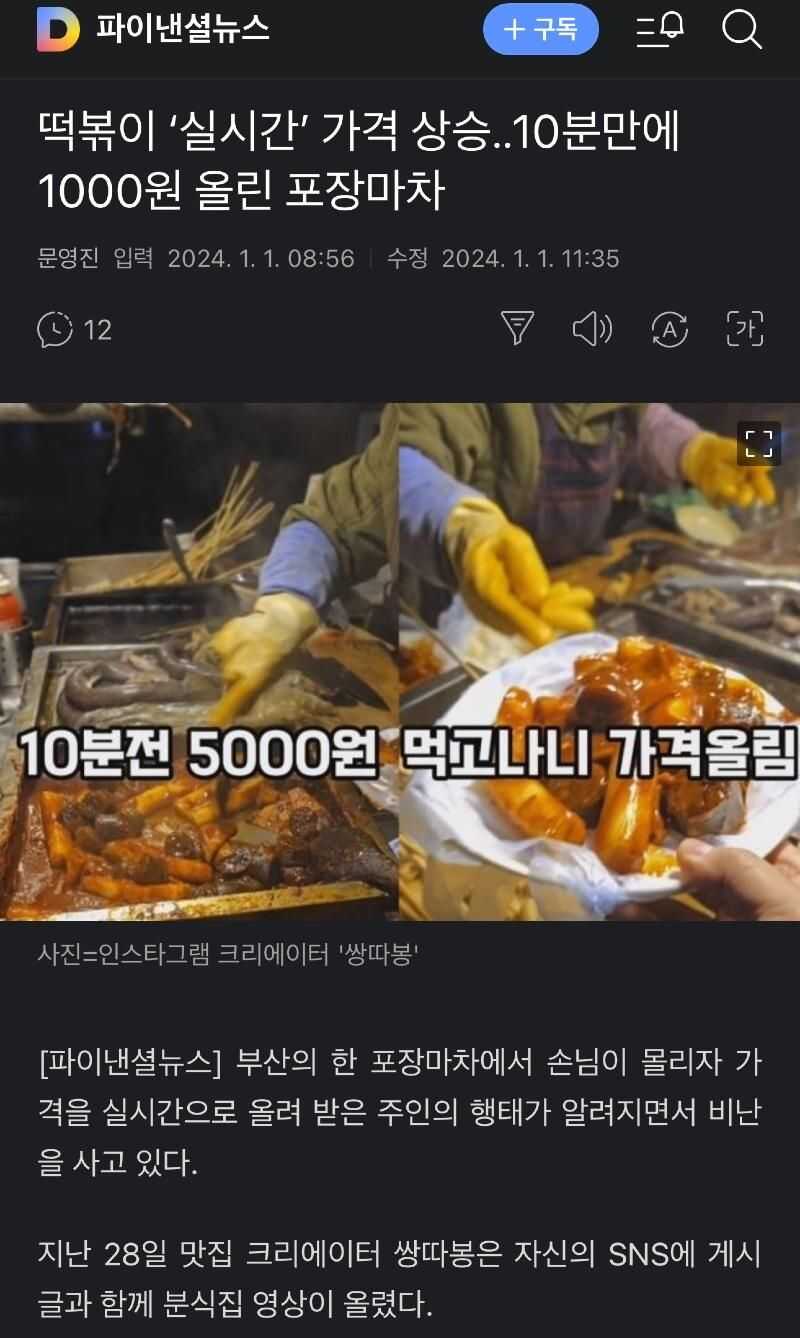800x1338 pixels.
Task: Open the translate icon
Action: 669,328
